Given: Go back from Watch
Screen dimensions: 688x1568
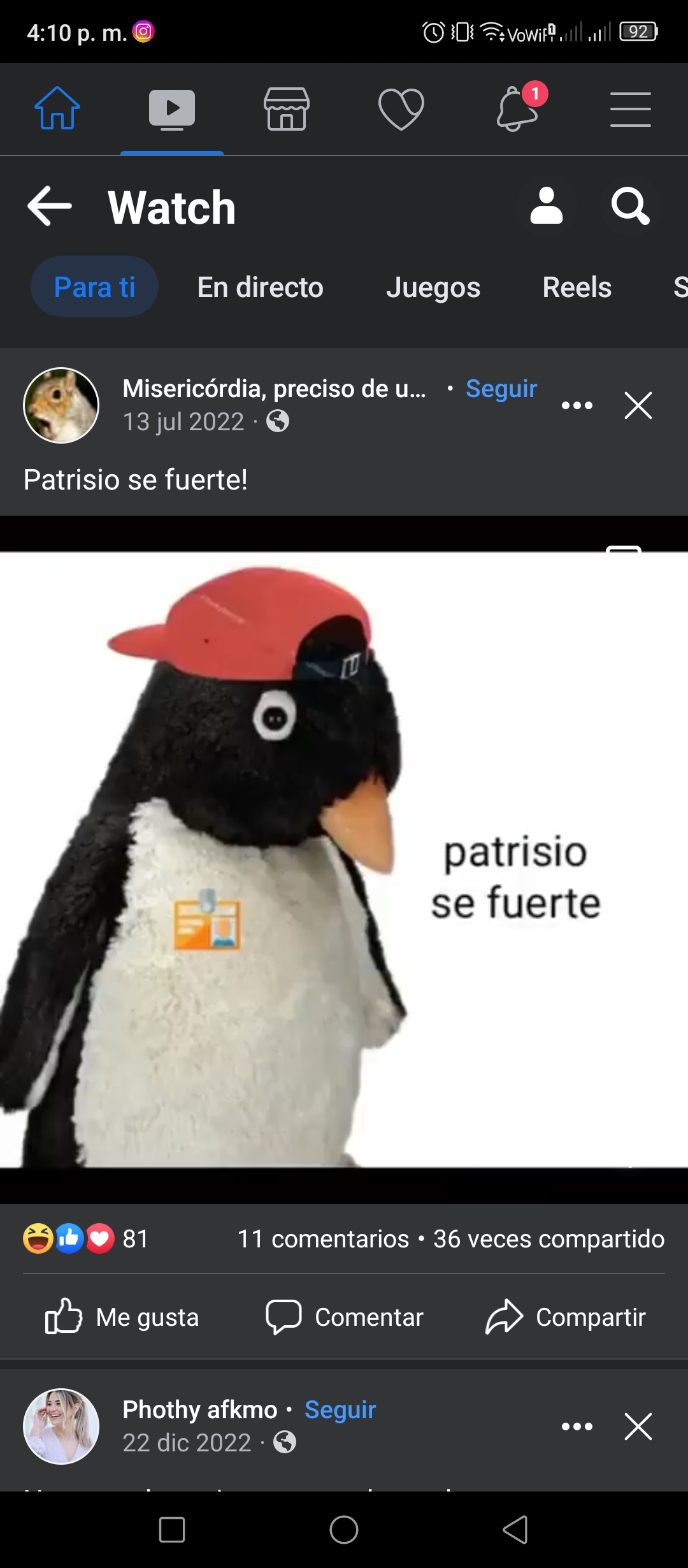Looking at the screenshot, I should click(x=50, y=206).
